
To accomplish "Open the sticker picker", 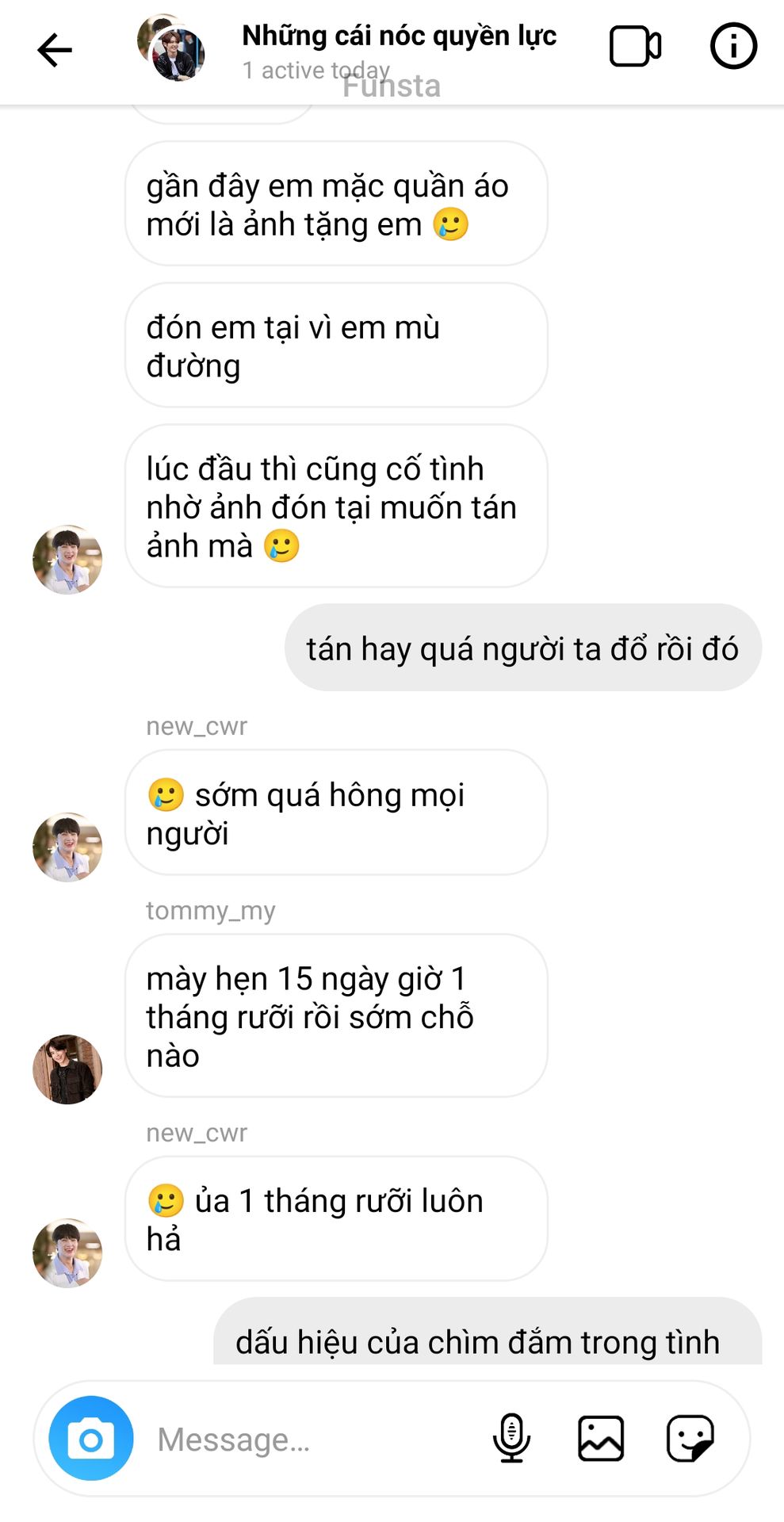I will point(690,1438).
